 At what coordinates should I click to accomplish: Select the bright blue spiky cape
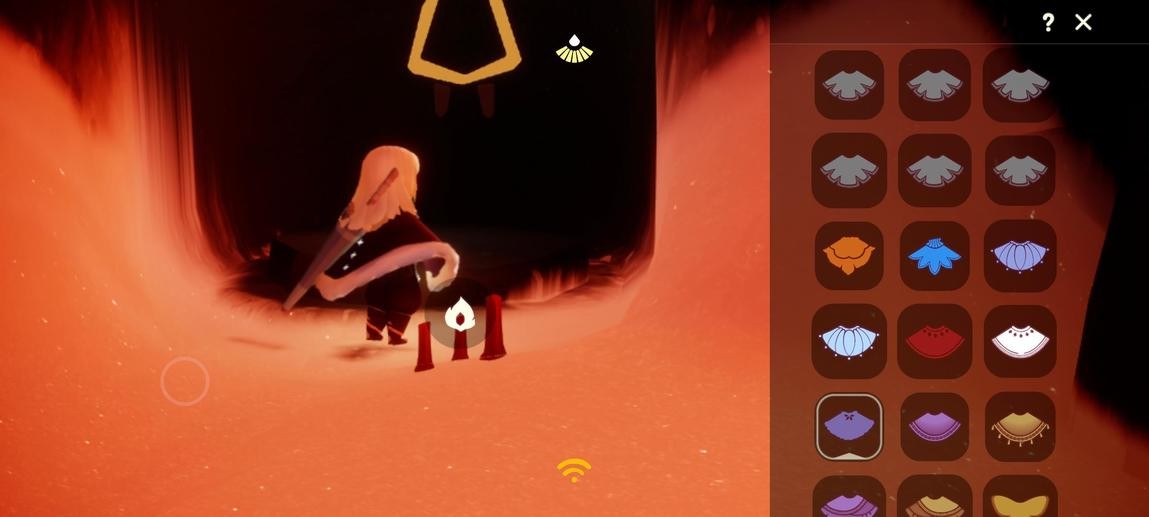[934, 256]
